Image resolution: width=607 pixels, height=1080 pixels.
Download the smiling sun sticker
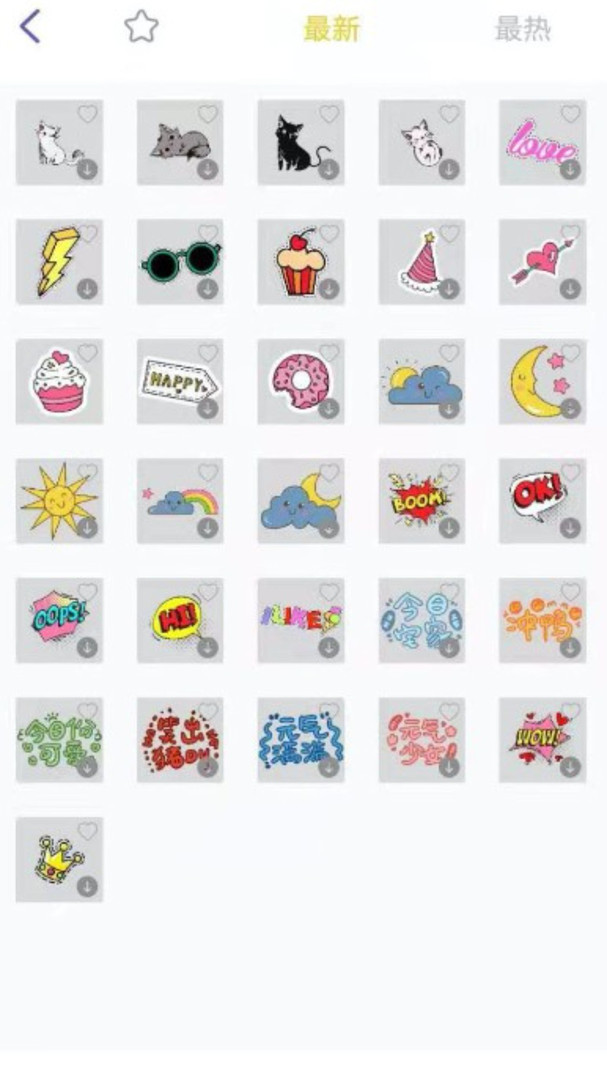pos(87,528)
